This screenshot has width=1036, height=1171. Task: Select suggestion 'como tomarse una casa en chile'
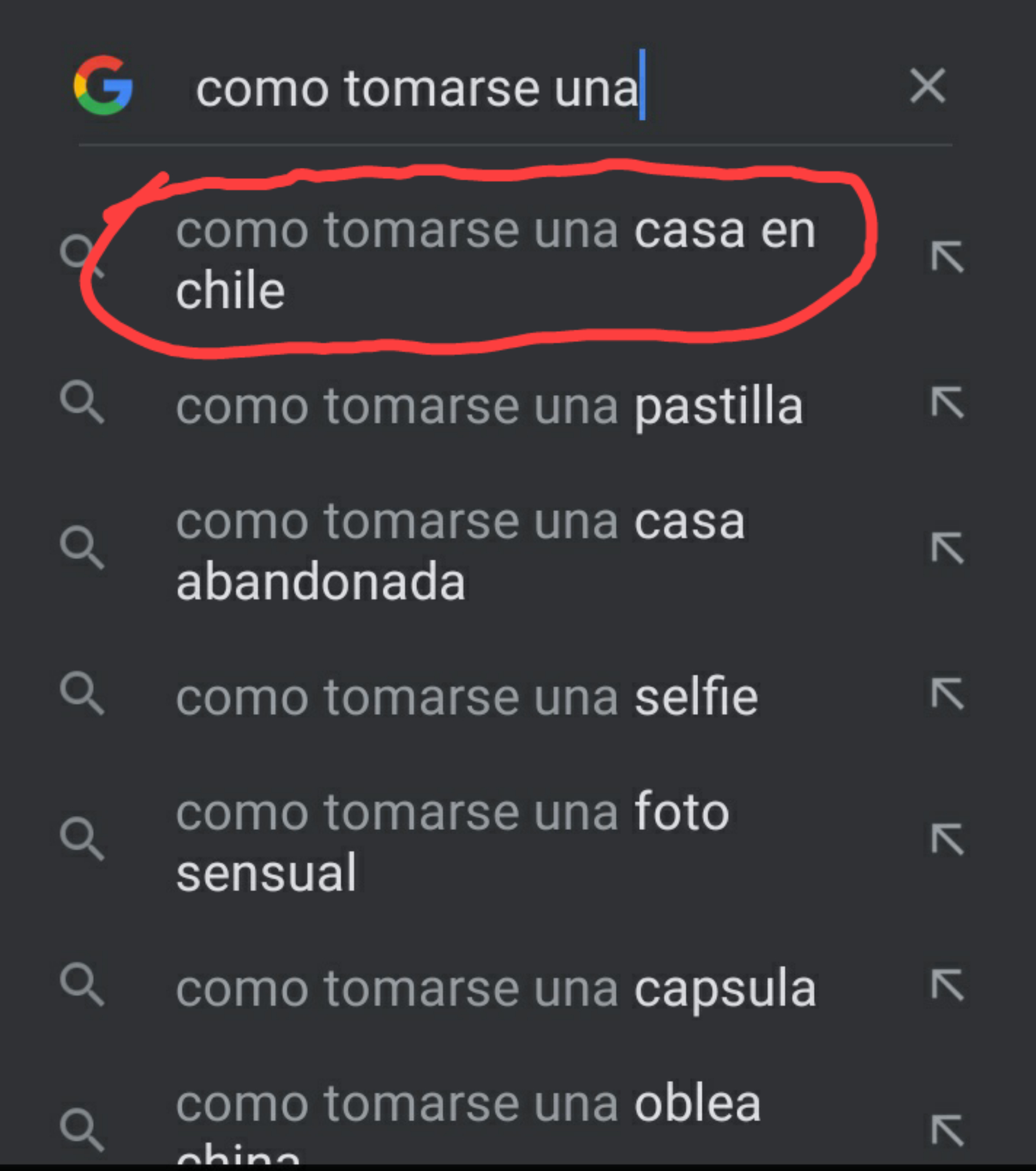(x=495, y=261)
